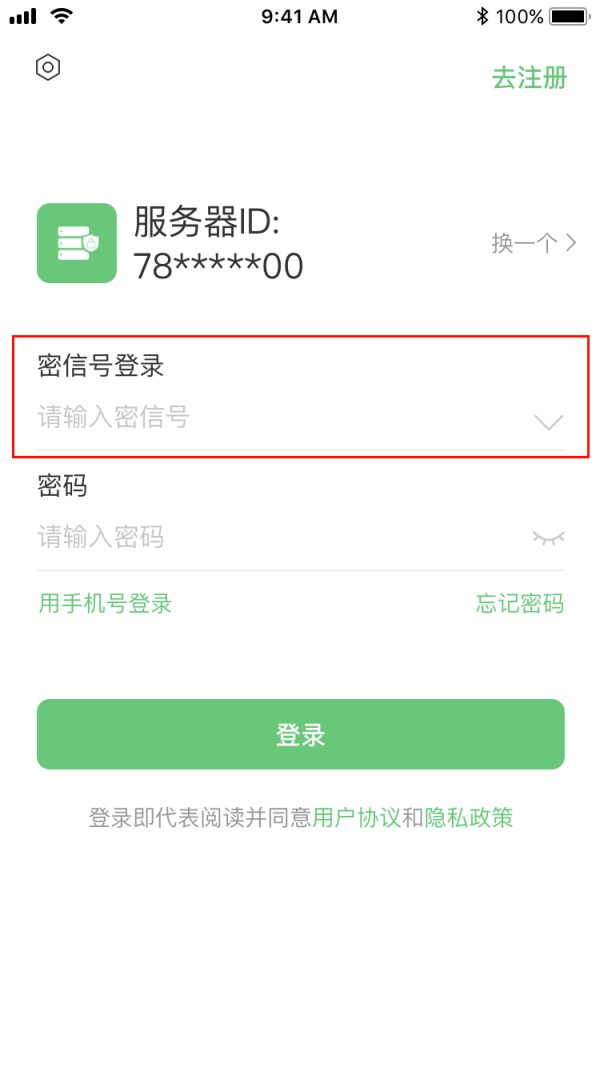Viewport: 600px width, 1067px height.
Task: Tap 去注册 to register an account
Action: coord(529,78)
